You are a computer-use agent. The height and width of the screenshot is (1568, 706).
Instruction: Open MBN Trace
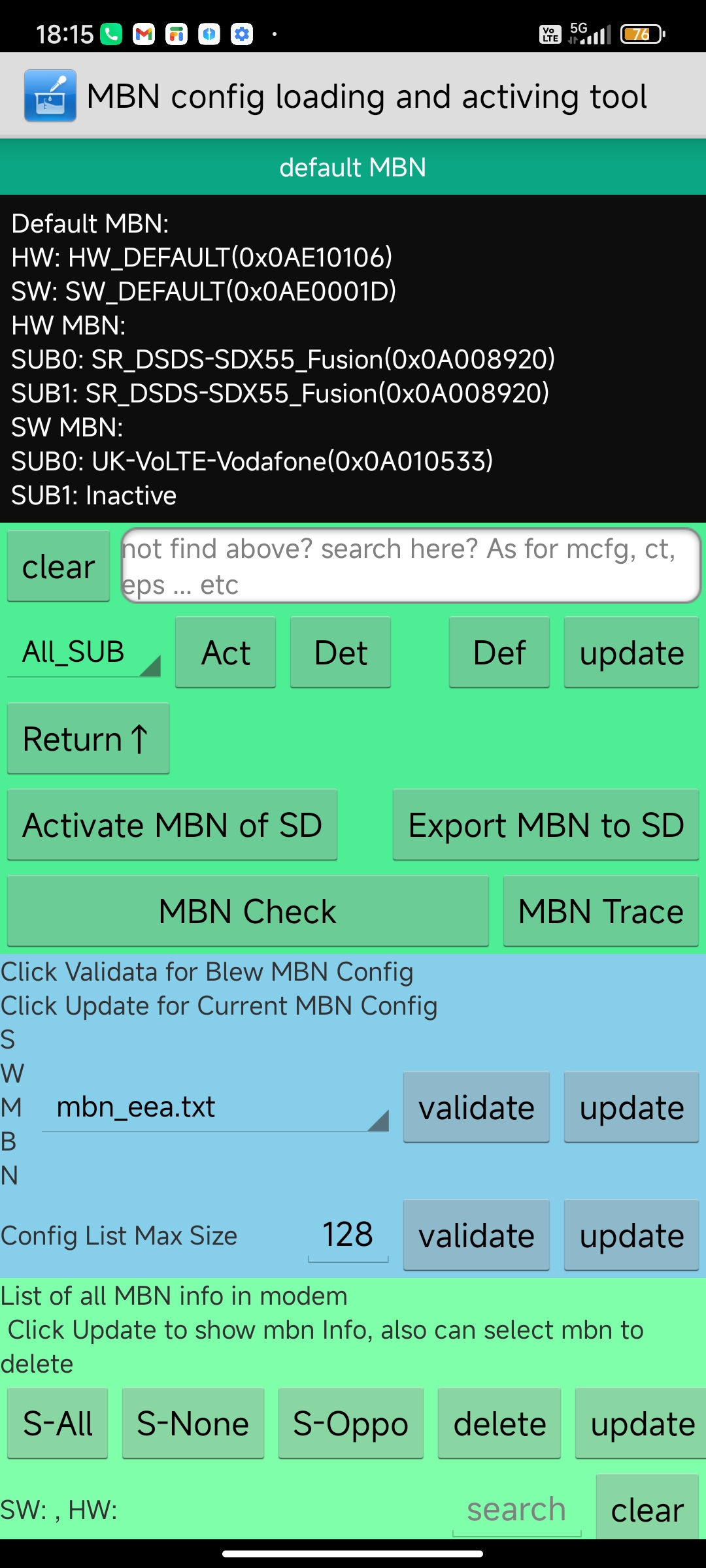pos(601,911)
